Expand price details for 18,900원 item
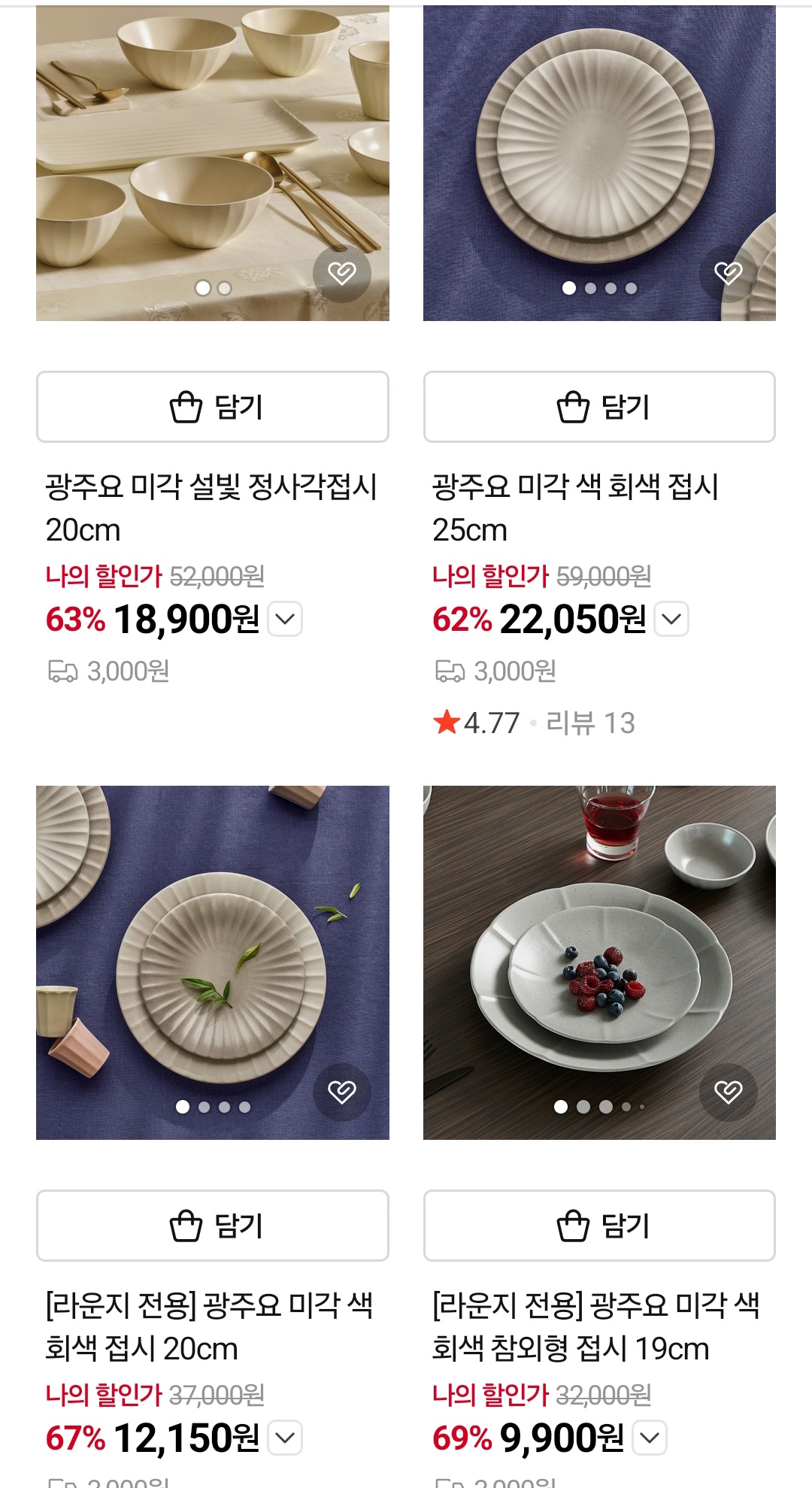The height and width of the screenshot is (1488, 812). [x=285, y=619]
